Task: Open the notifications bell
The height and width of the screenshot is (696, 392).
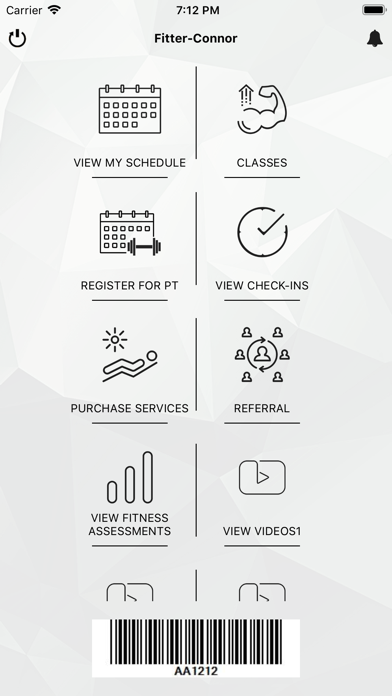Action: (375, 38)
